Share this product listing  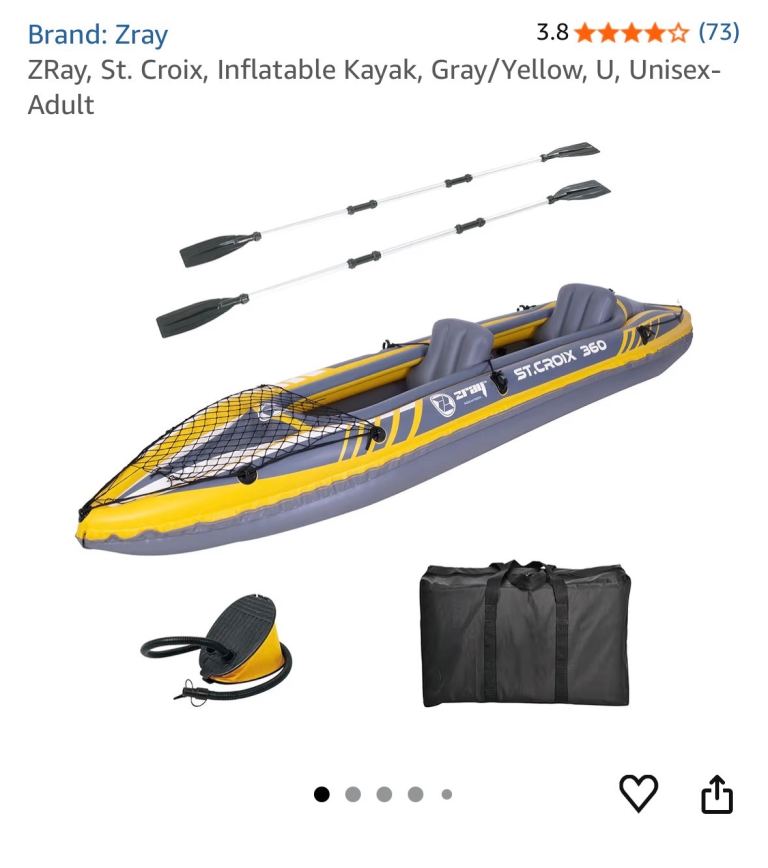[716, 795]
